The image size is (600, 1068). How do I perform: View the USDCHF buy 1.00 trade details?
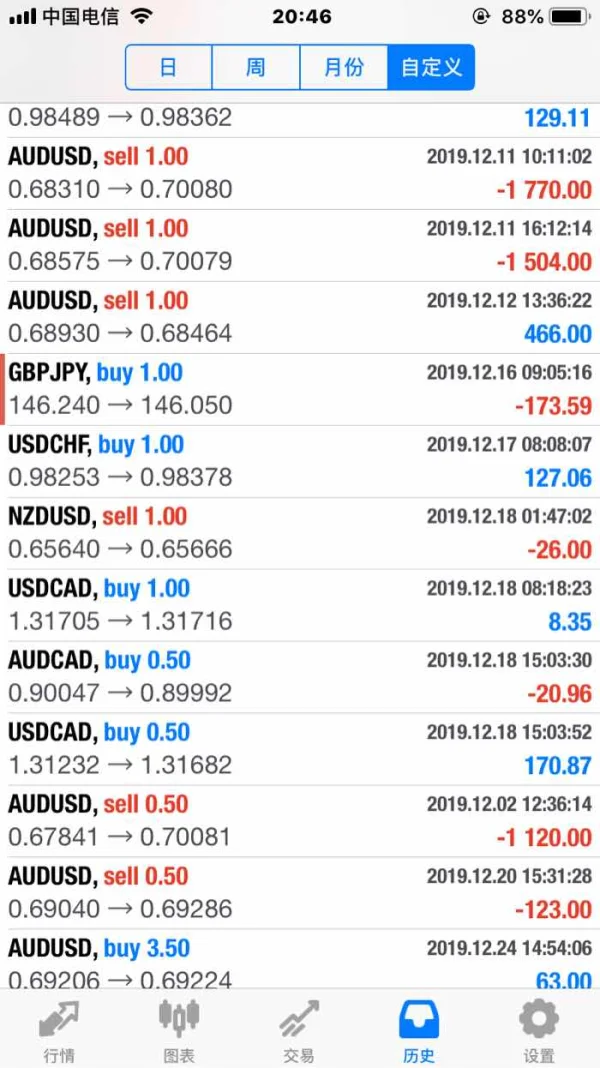(x=300, y=461)
